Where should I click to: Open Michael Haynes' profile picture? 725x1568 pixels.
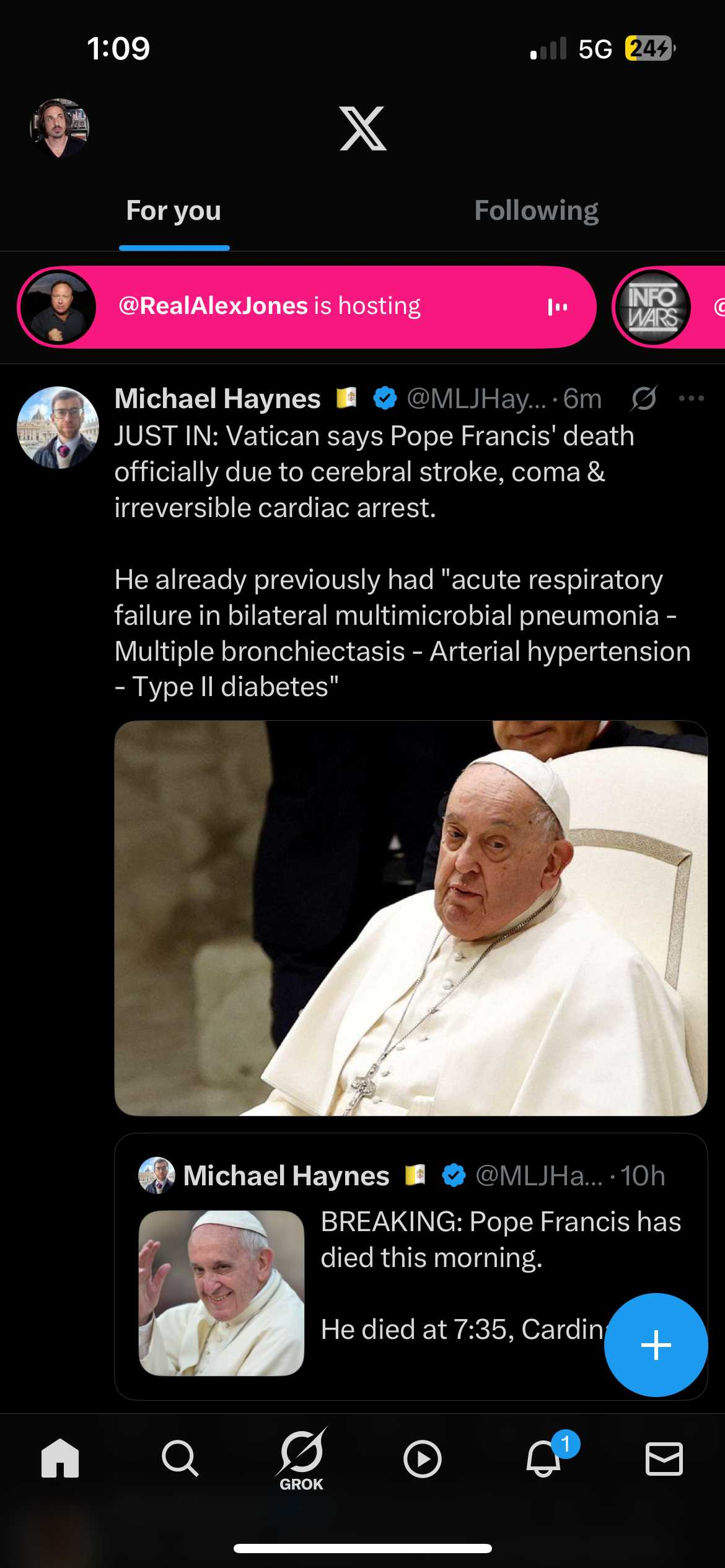(x=58, y=427)
